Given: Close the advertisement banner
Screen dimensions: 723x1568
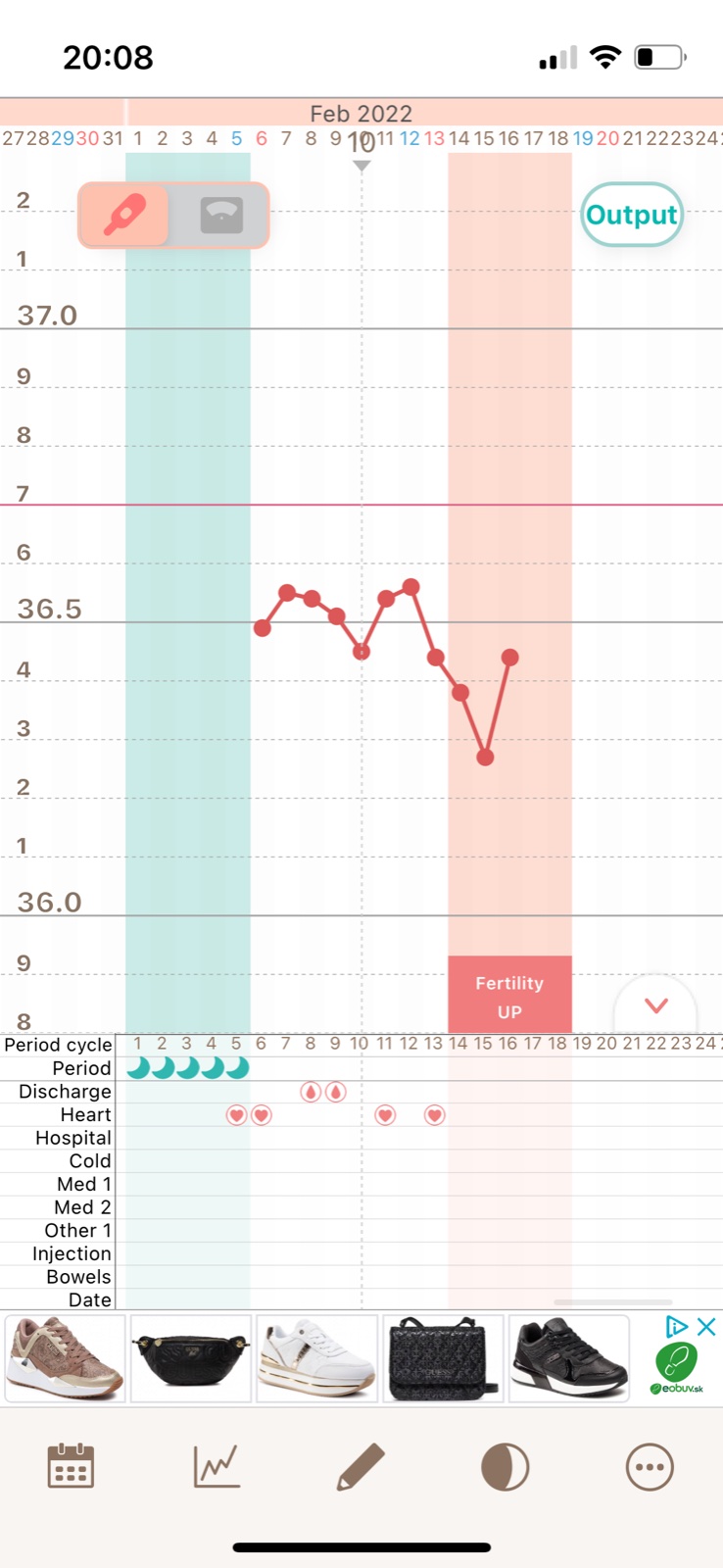Looking at the screenshot, I should coord(706,1327).
